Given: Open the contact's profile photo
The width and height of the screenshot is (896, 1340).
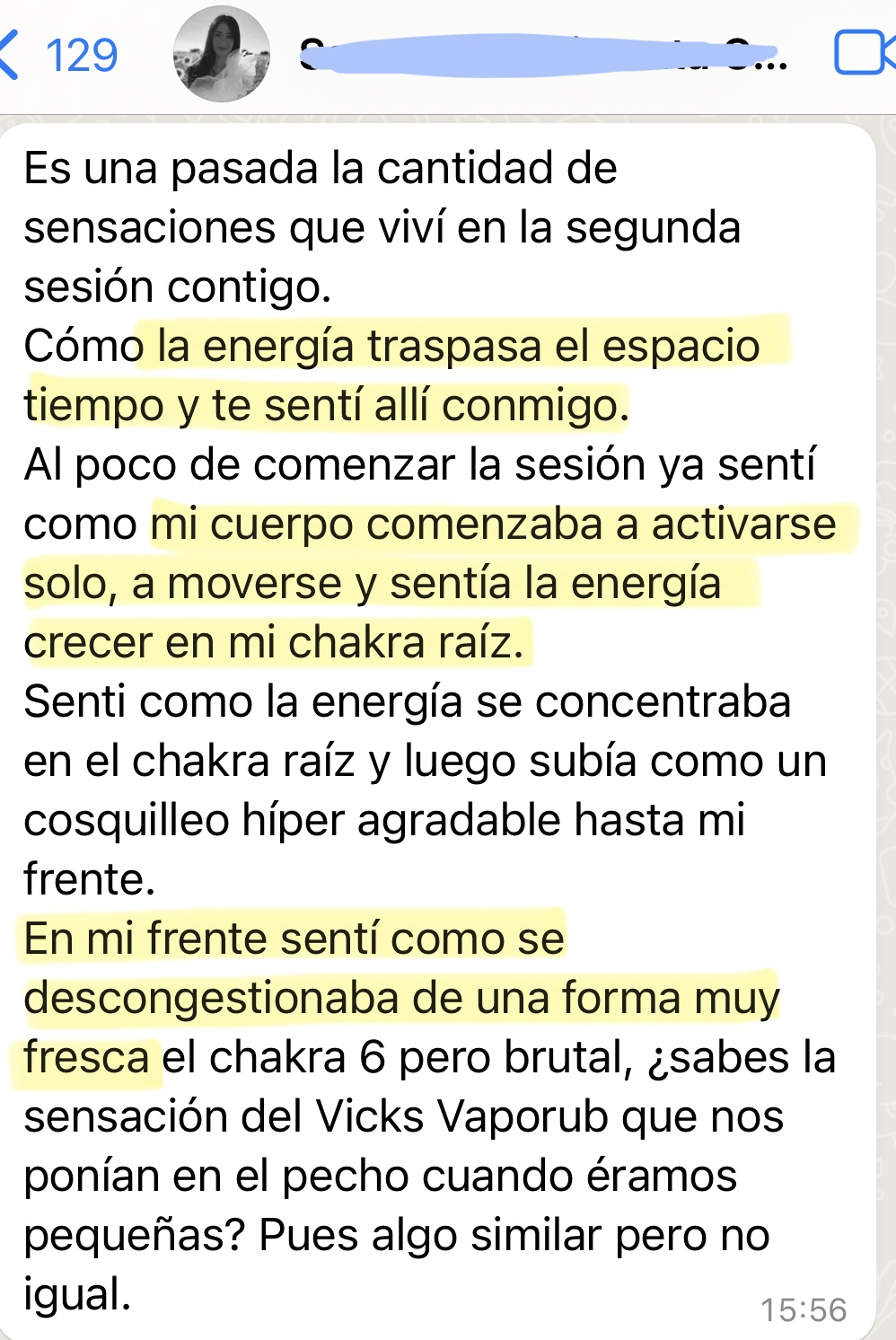Looking at the screenshot, I should pos(221,56).
